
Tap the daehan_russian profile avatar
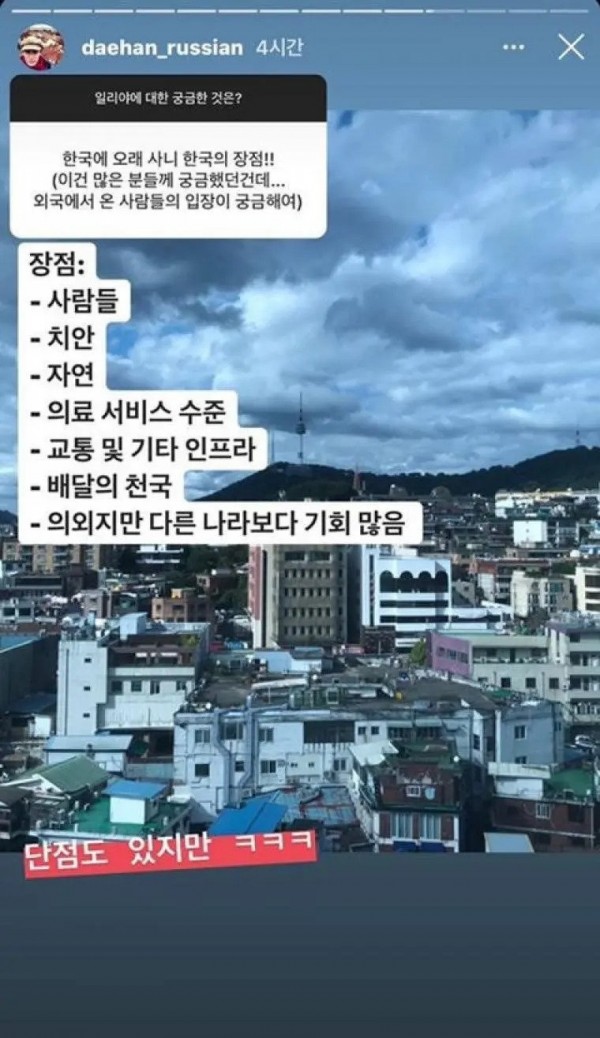point(41,47)
